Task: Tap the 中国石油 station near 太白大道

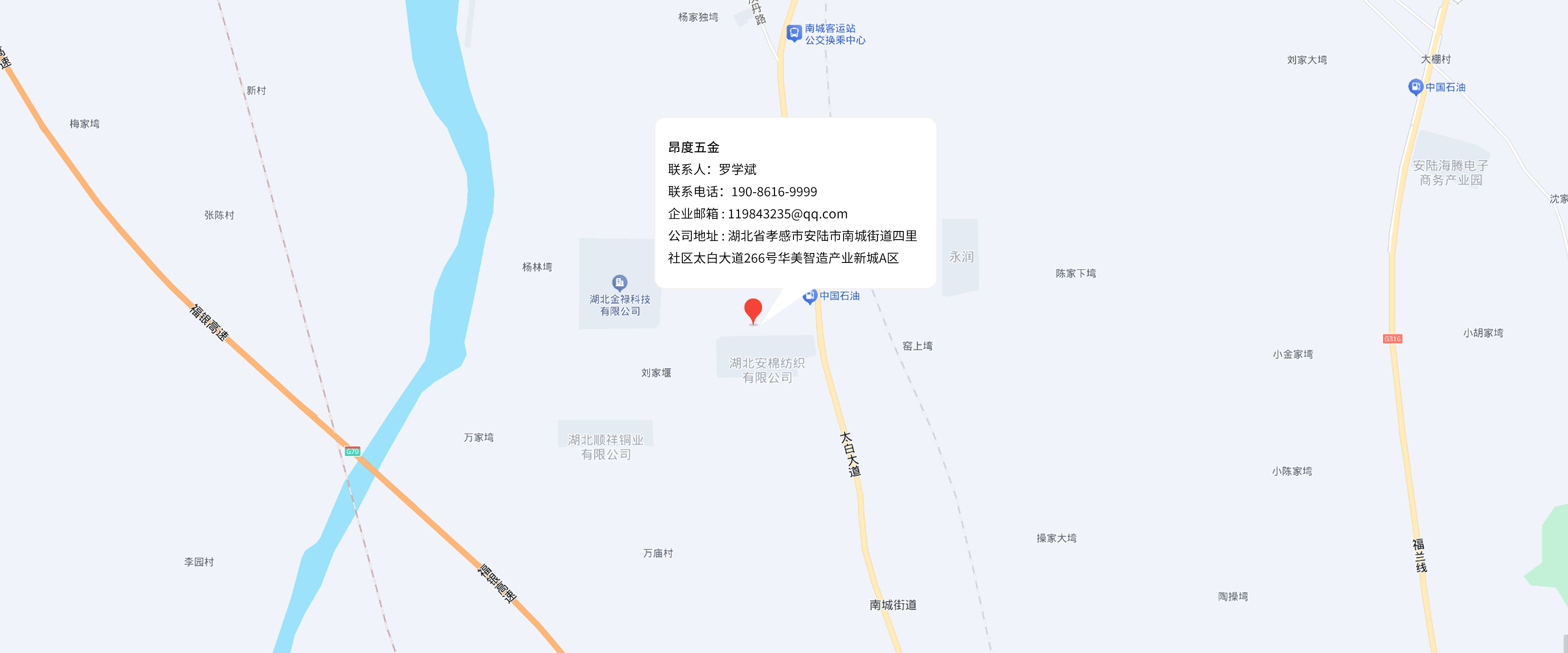Action: point(810,296)
